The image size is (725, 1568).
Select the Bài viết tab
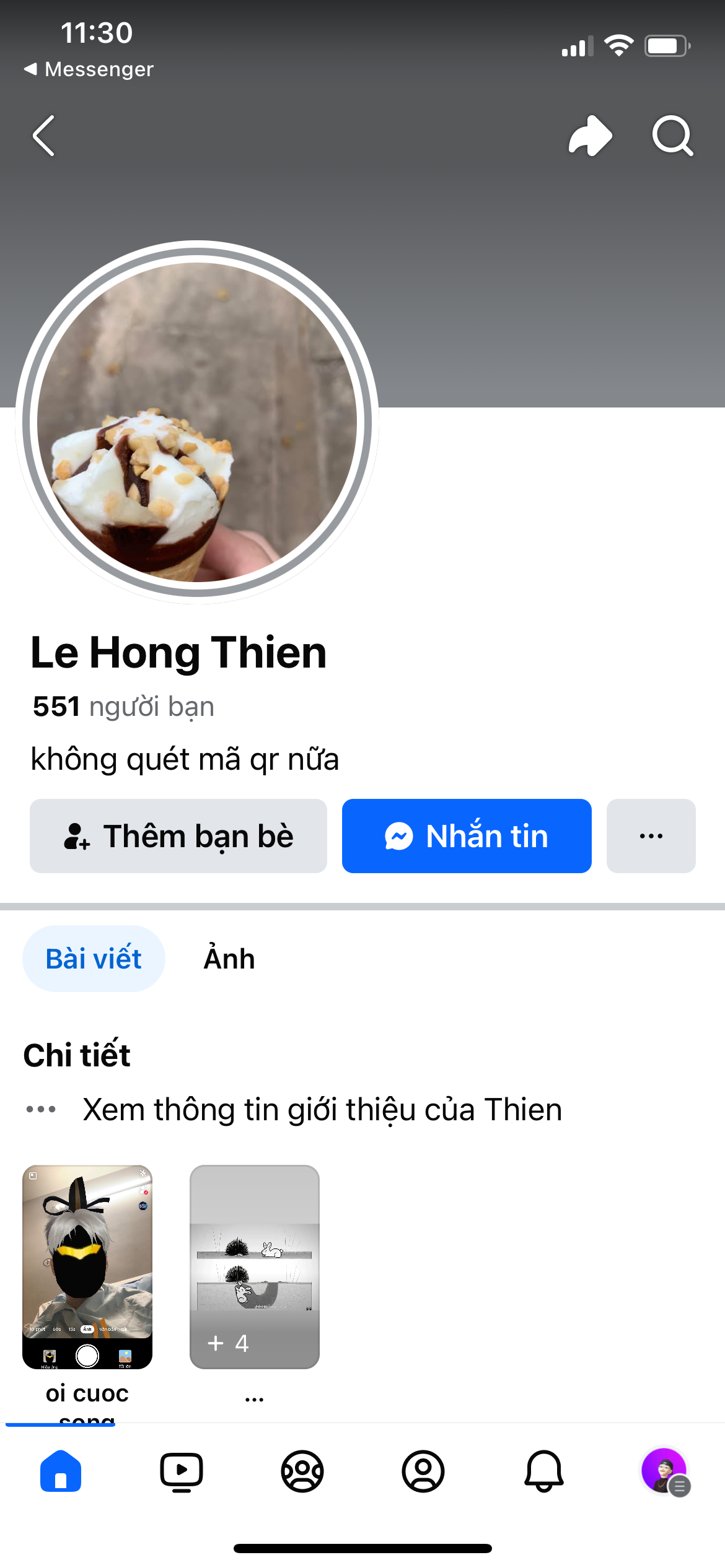coord(94,959)
